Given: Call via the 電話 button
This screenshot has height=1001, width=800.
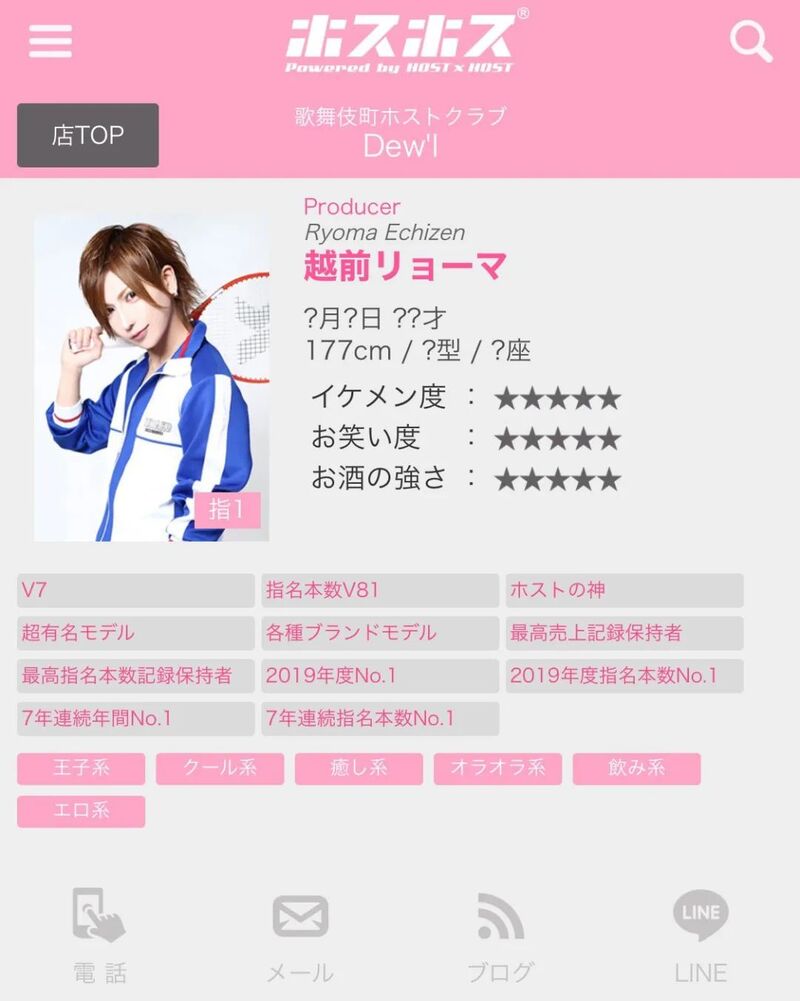Looking at the screenshot, I should (x=100, y=935).
